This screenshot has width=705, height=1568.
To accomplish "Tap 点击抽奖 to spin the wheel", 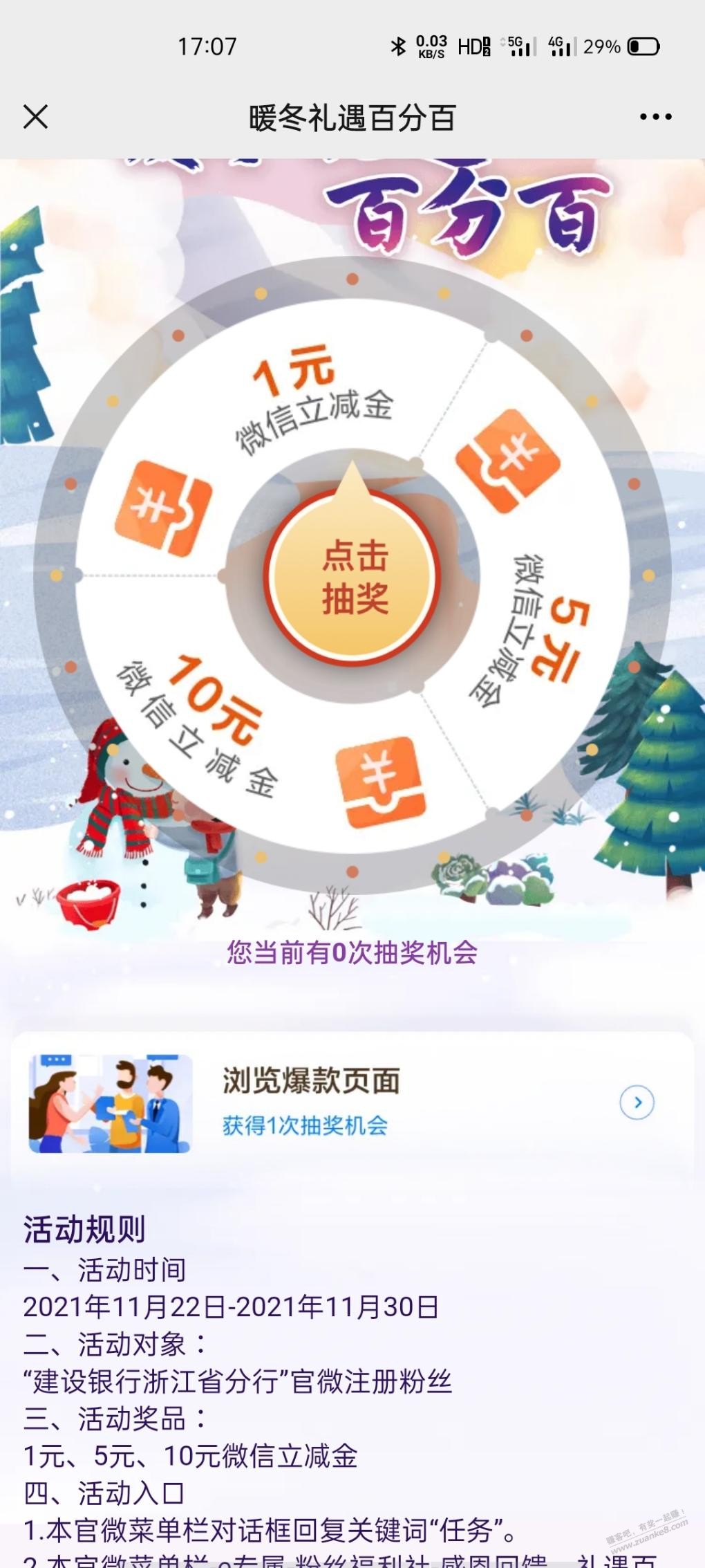I will click(353, 576).
